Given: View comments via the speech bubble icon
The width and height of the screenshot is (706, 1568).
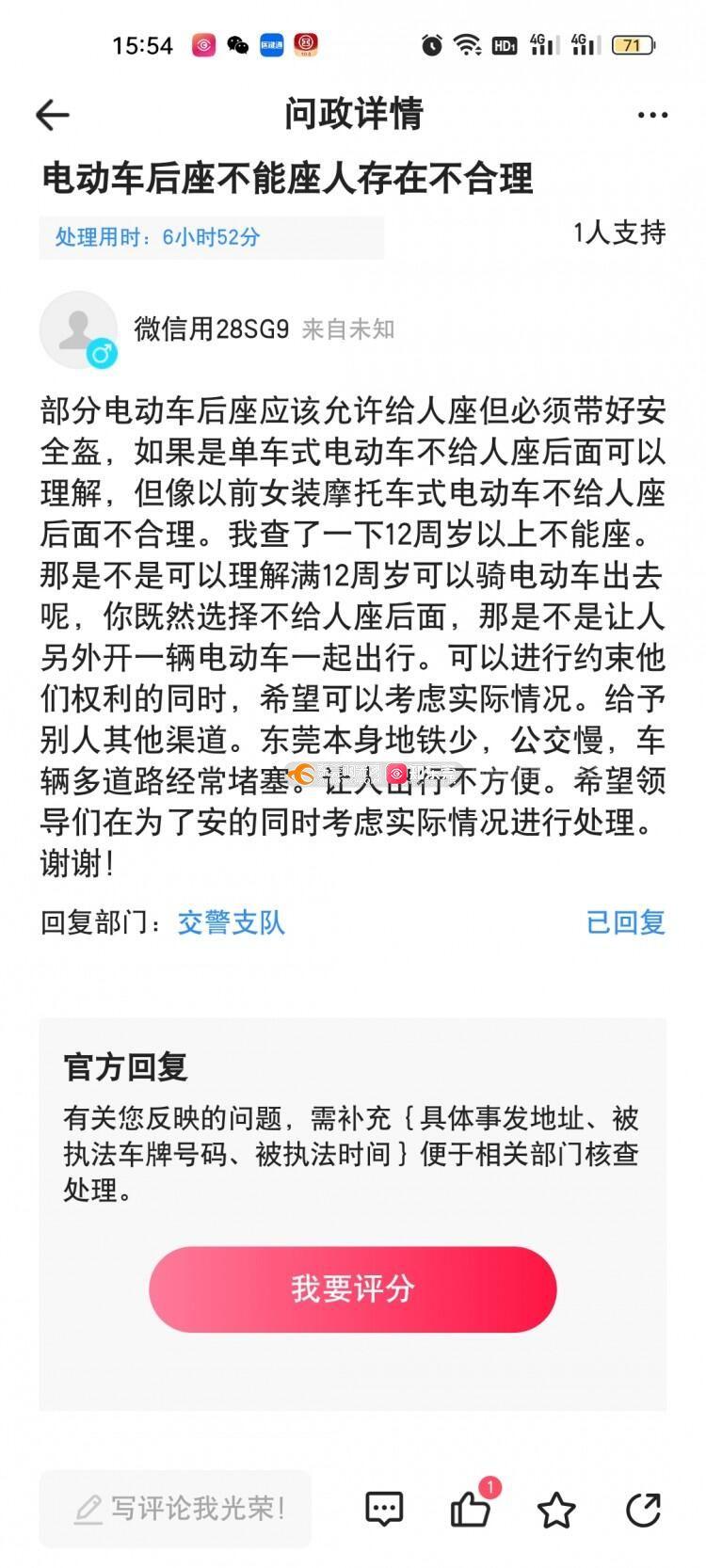Looking at the screenshot, I should [x=384, y=1510].
